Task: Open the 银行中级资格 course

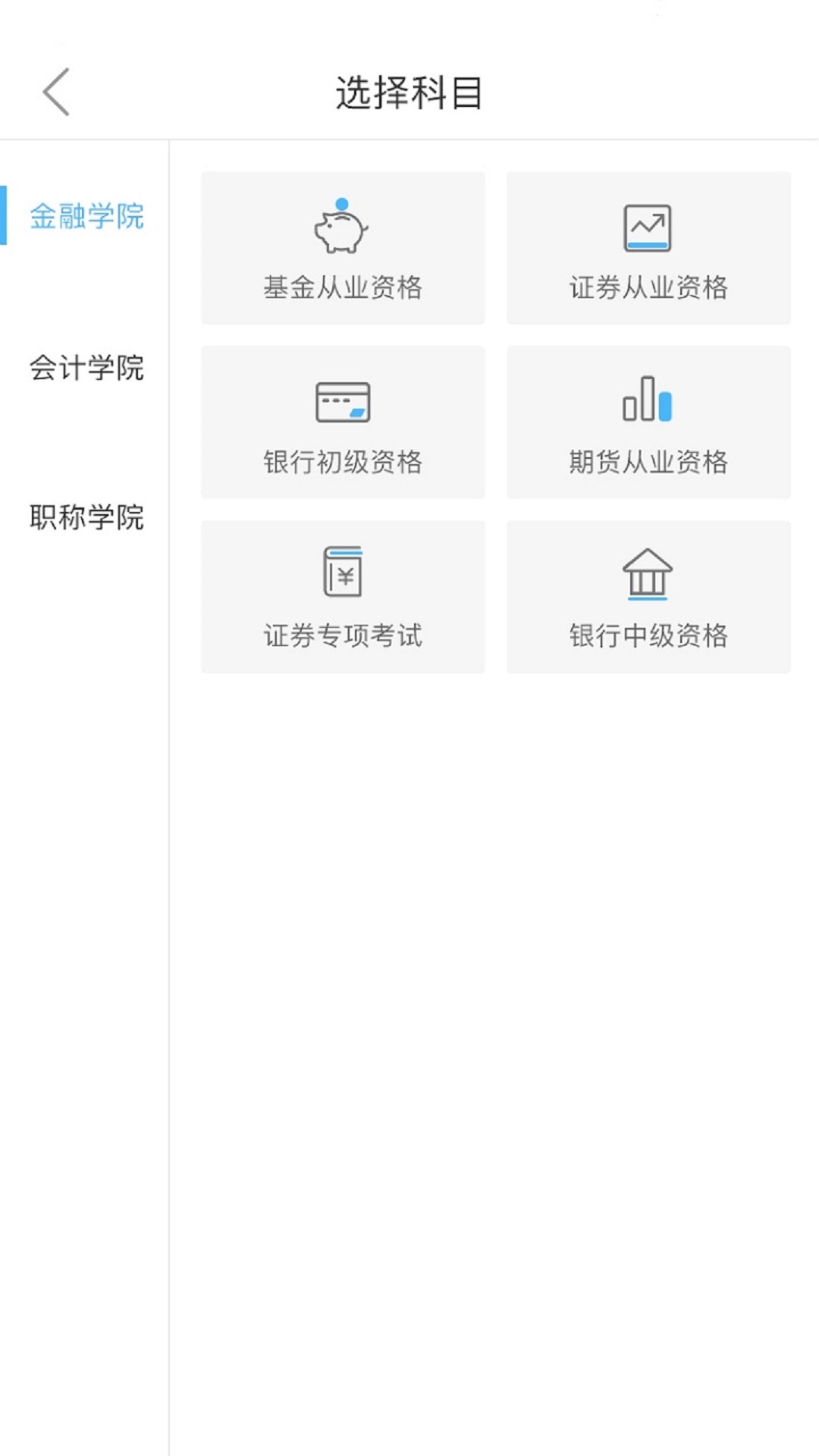Action: [648, 598]
